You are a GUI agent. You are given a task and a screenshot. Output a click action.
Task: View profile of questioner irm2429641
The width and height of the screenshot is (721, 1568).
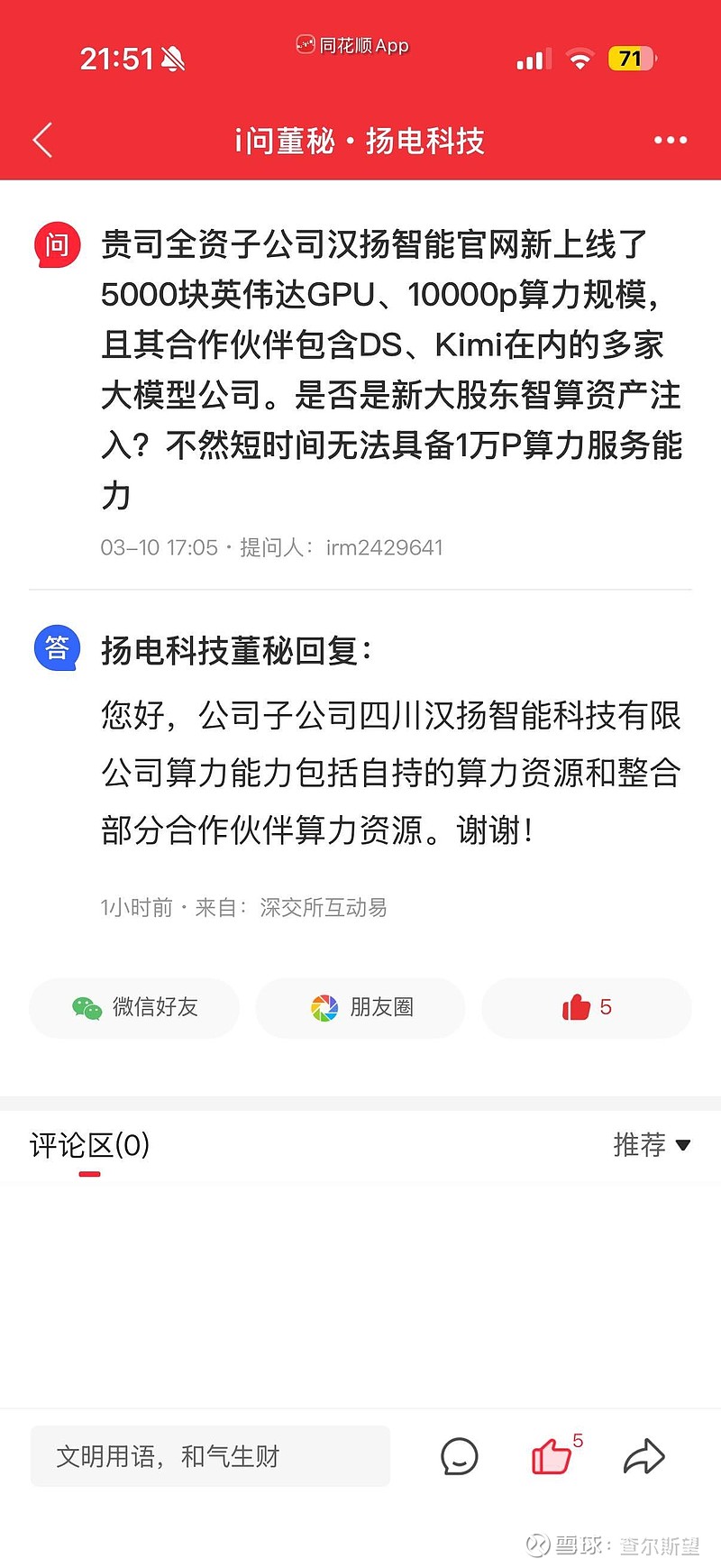pyautogui.click(x=386, y=546)
